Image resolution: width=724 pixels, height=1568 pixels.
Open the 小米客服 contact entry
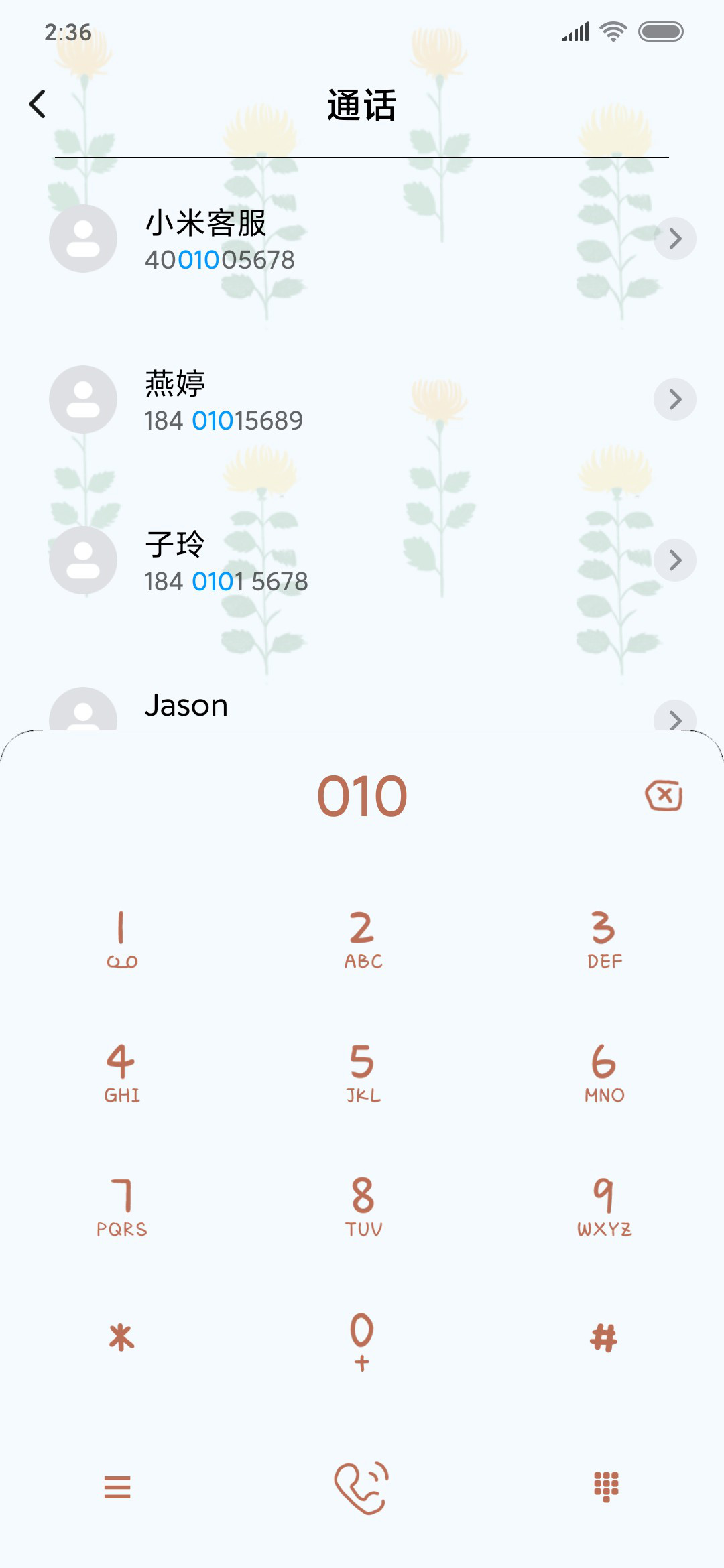pos(362,239)
